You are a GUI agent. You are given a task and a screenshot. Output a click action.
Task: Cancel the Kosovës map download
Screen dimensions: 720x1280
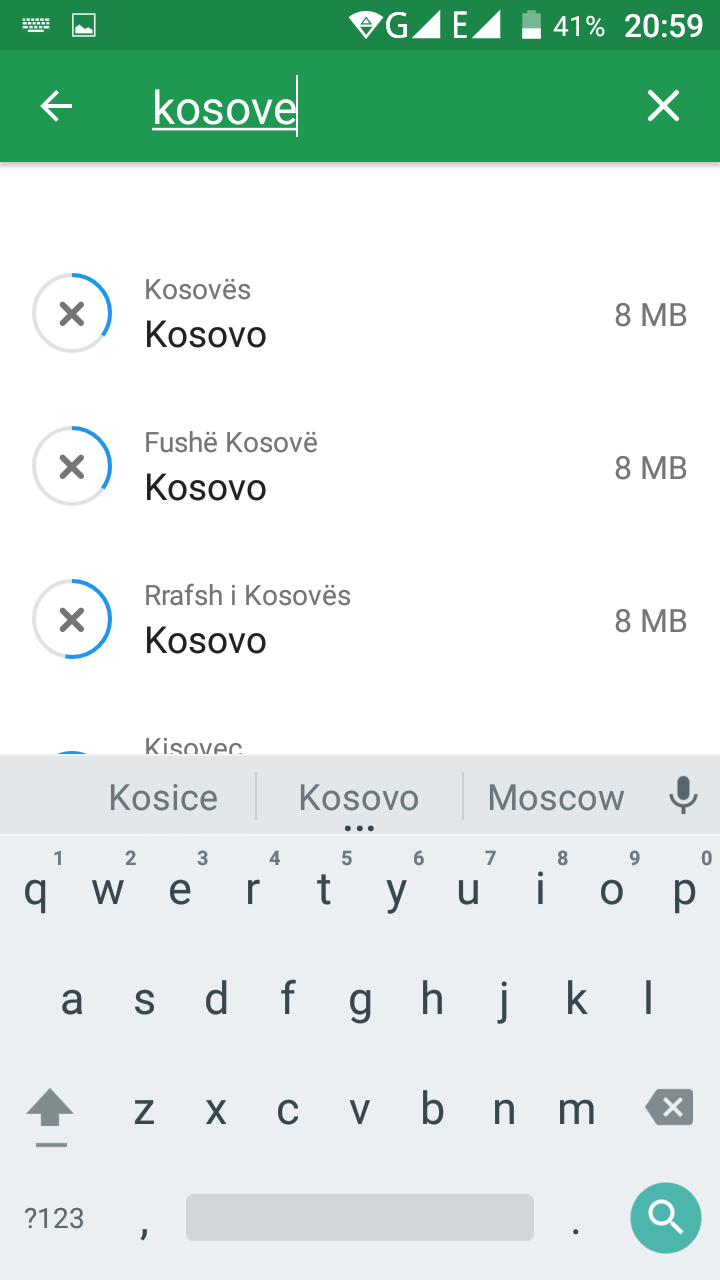pos(72,314)
